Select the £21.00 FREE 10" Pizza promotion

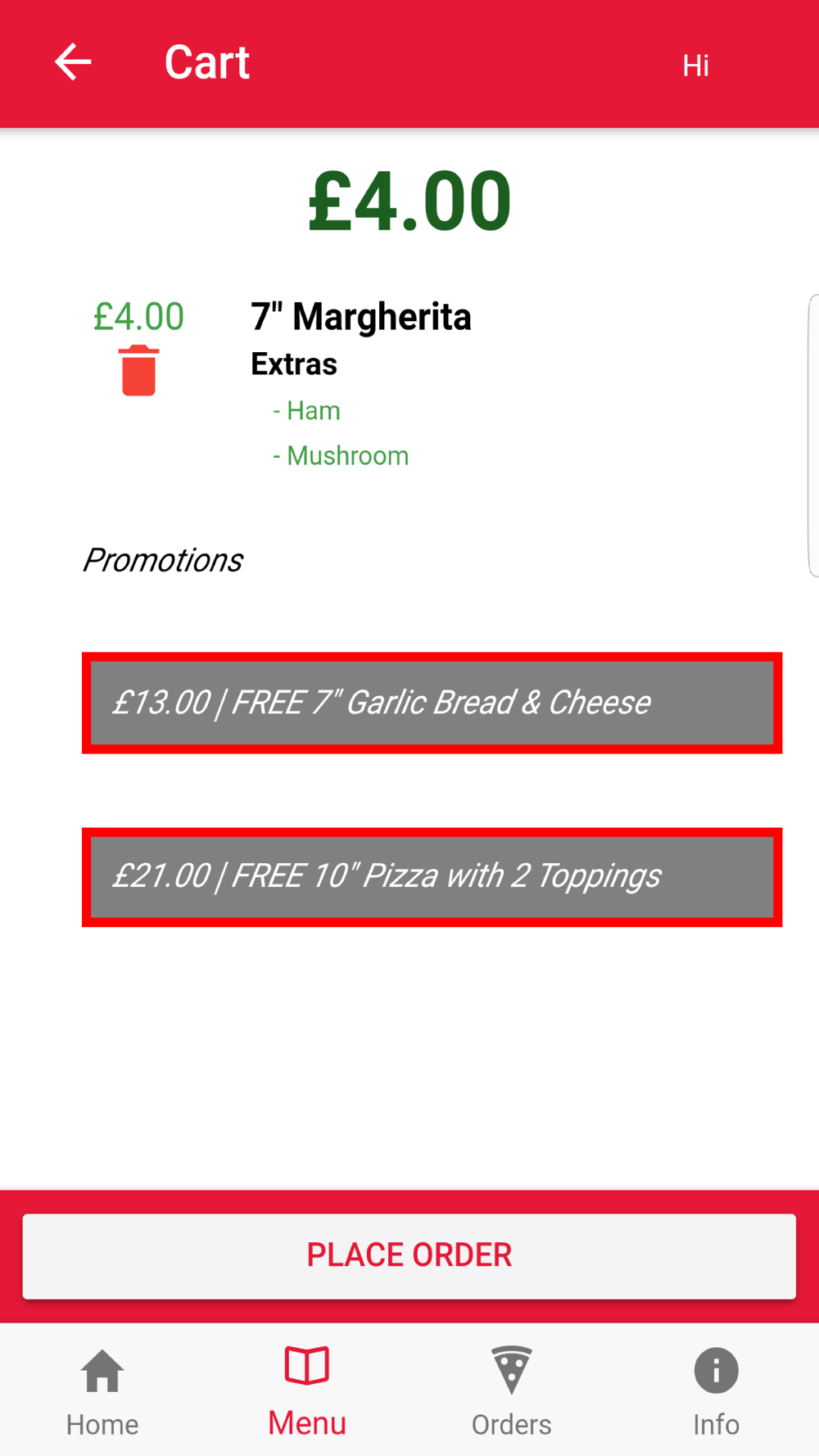432,877
